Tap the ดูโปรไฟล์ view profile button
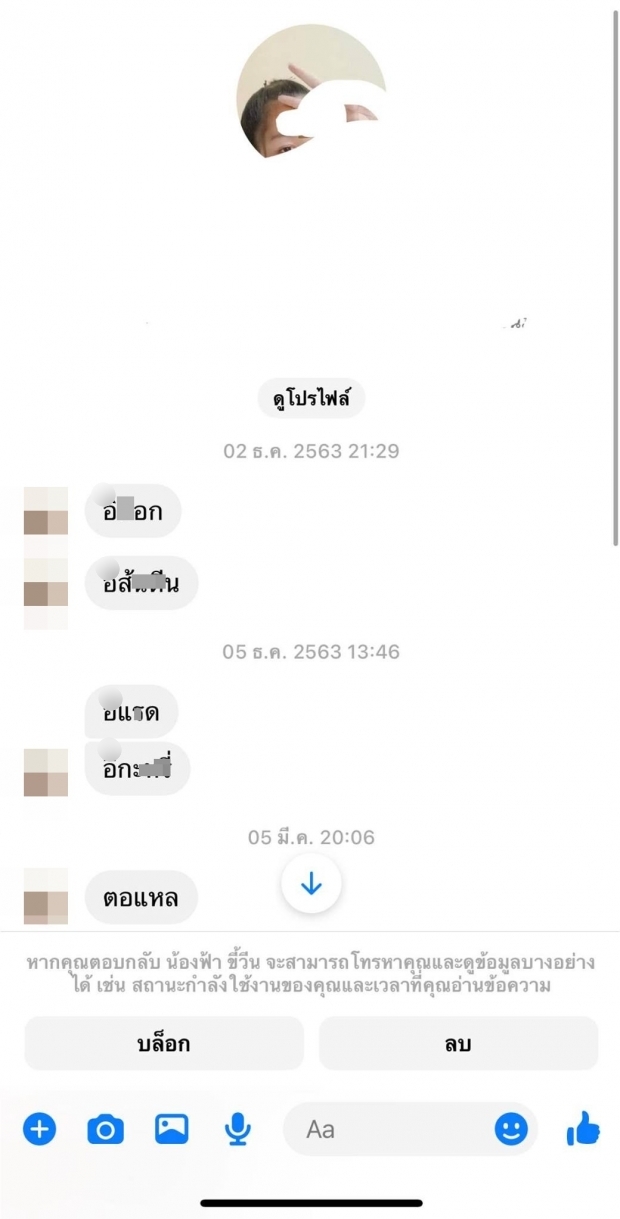This screenshot has height=1219, width=620. click(x=311, y=399)
